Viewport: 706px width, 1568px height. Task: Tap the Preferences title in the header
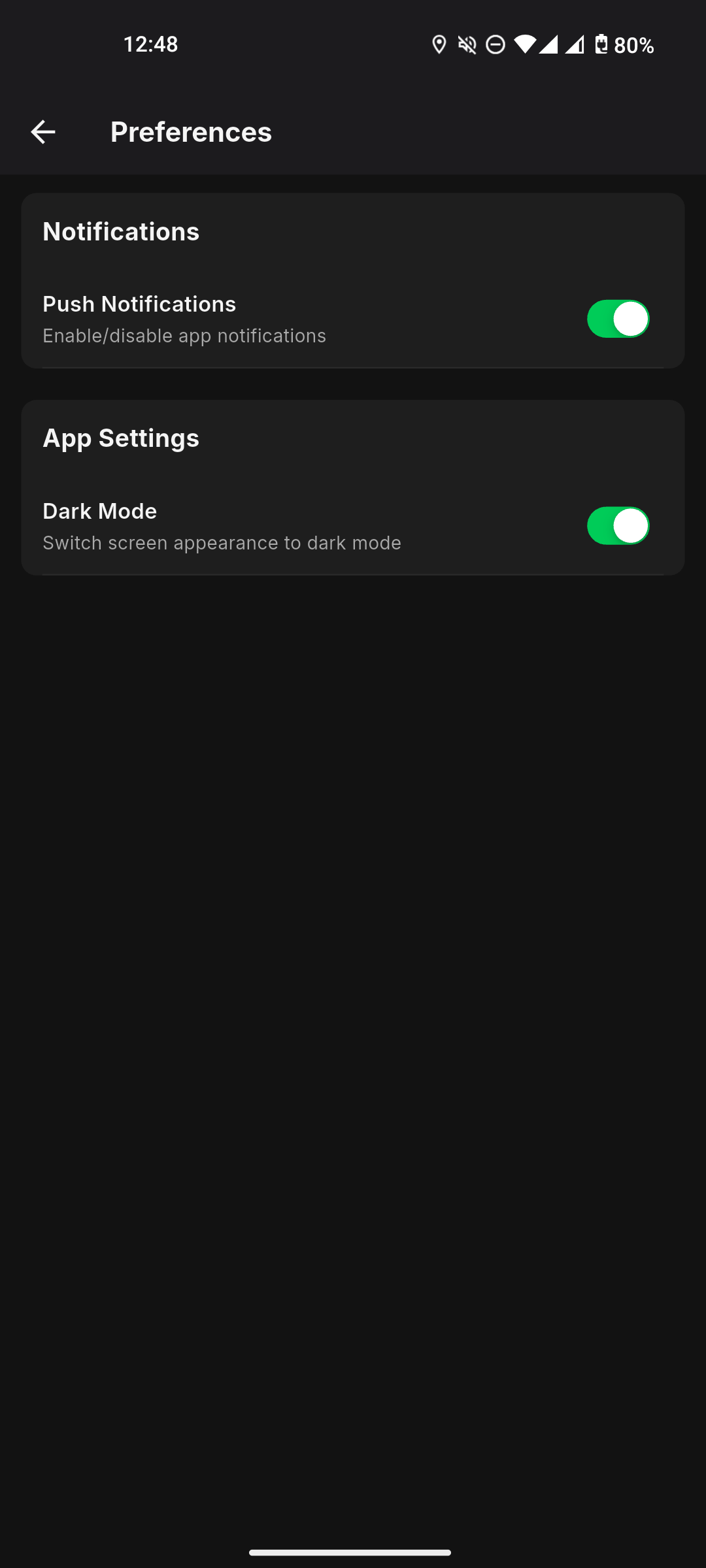190,132
